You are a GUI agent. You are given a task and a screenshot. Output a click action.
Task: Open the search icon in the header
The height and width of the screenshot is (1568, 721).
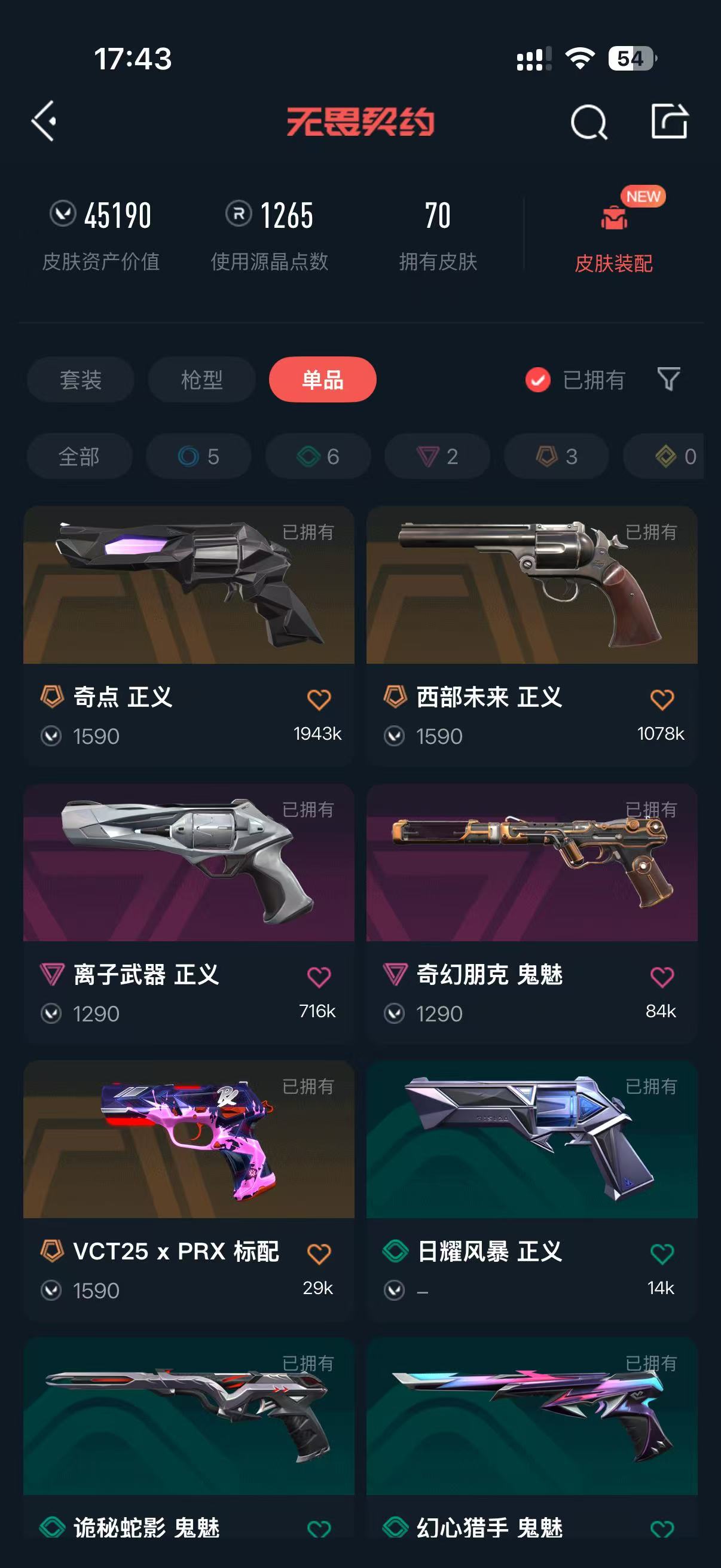click(588, 123)
